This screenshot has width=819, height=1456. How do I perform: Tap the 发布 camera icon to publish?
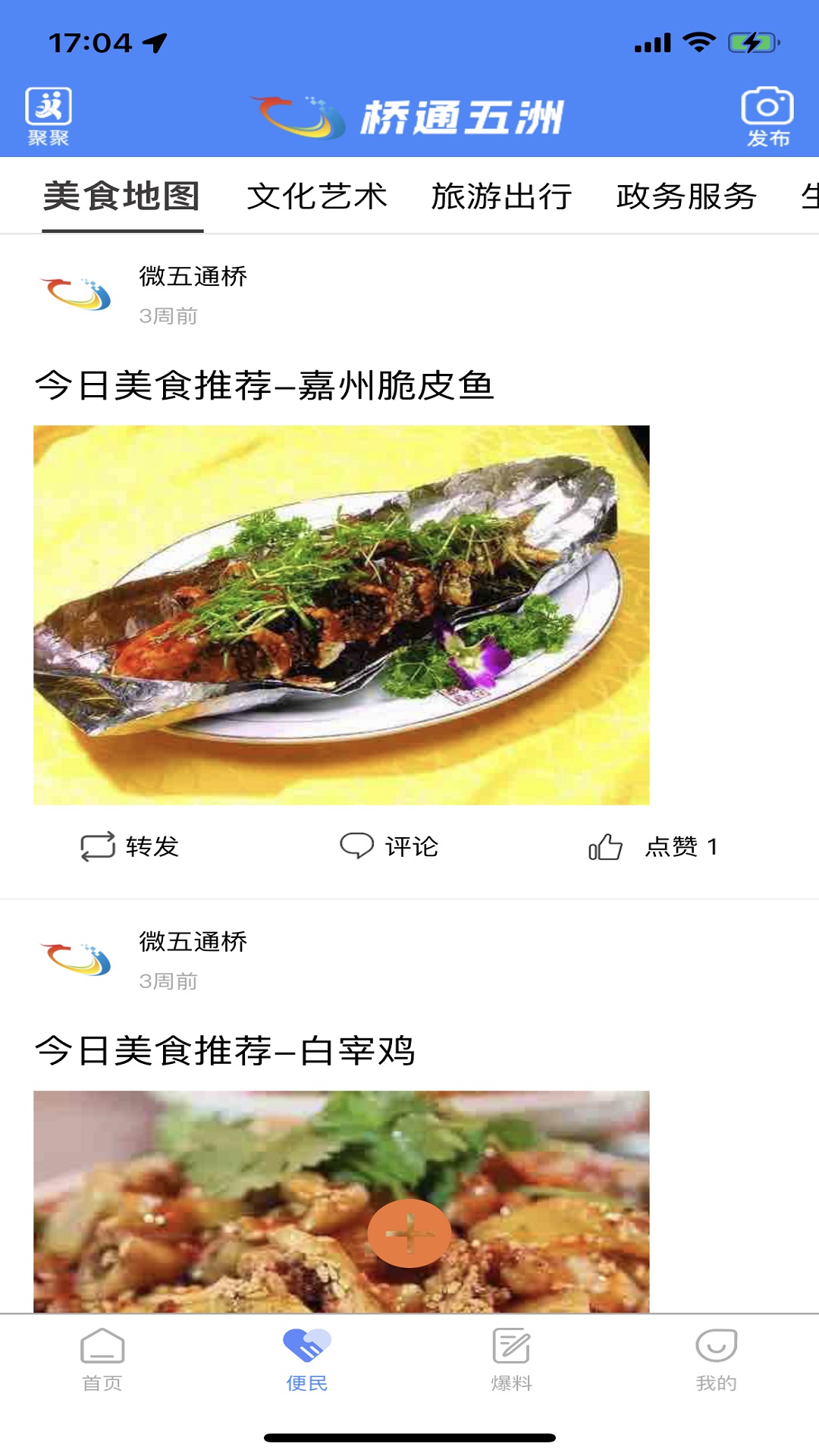coord(768,115)
